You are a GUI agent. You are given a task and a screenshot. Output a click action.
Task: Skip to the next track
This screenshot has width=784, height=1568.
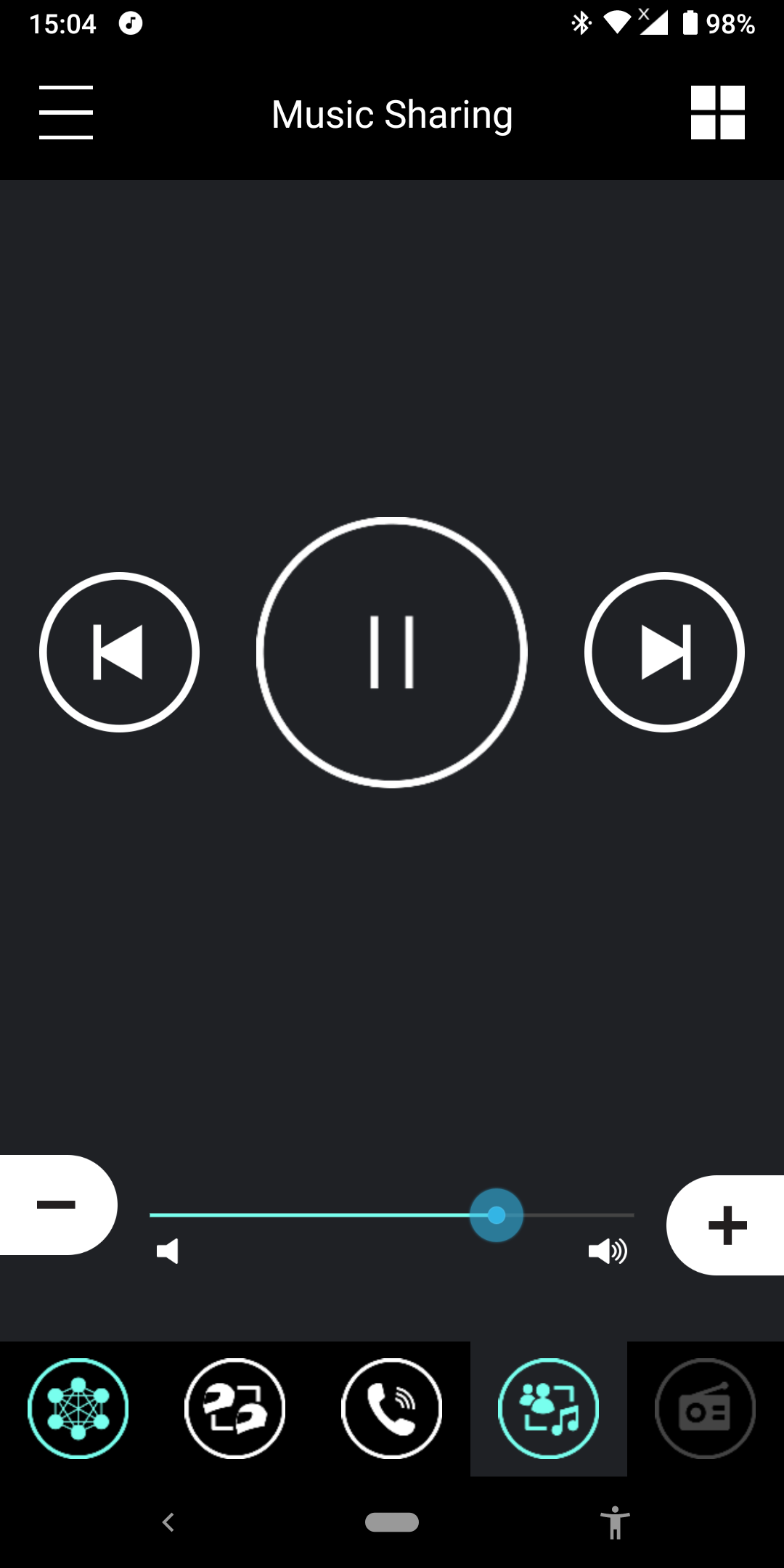[x=664, y=653]
